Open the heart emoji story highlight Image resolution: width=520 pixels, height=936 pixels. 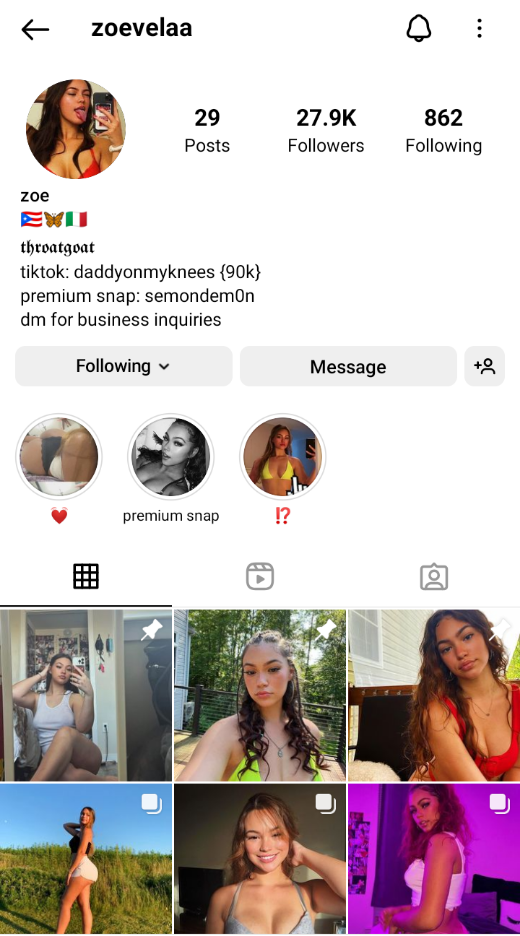[x=59, y=457]
